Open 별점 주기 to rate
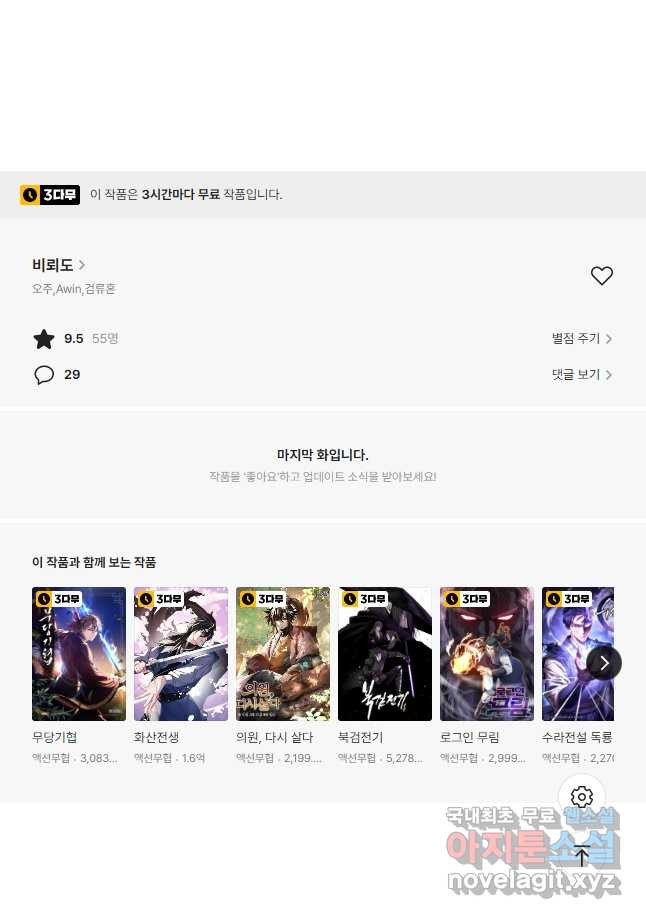This screenshot has height=919, width=646. coord(581,339)
